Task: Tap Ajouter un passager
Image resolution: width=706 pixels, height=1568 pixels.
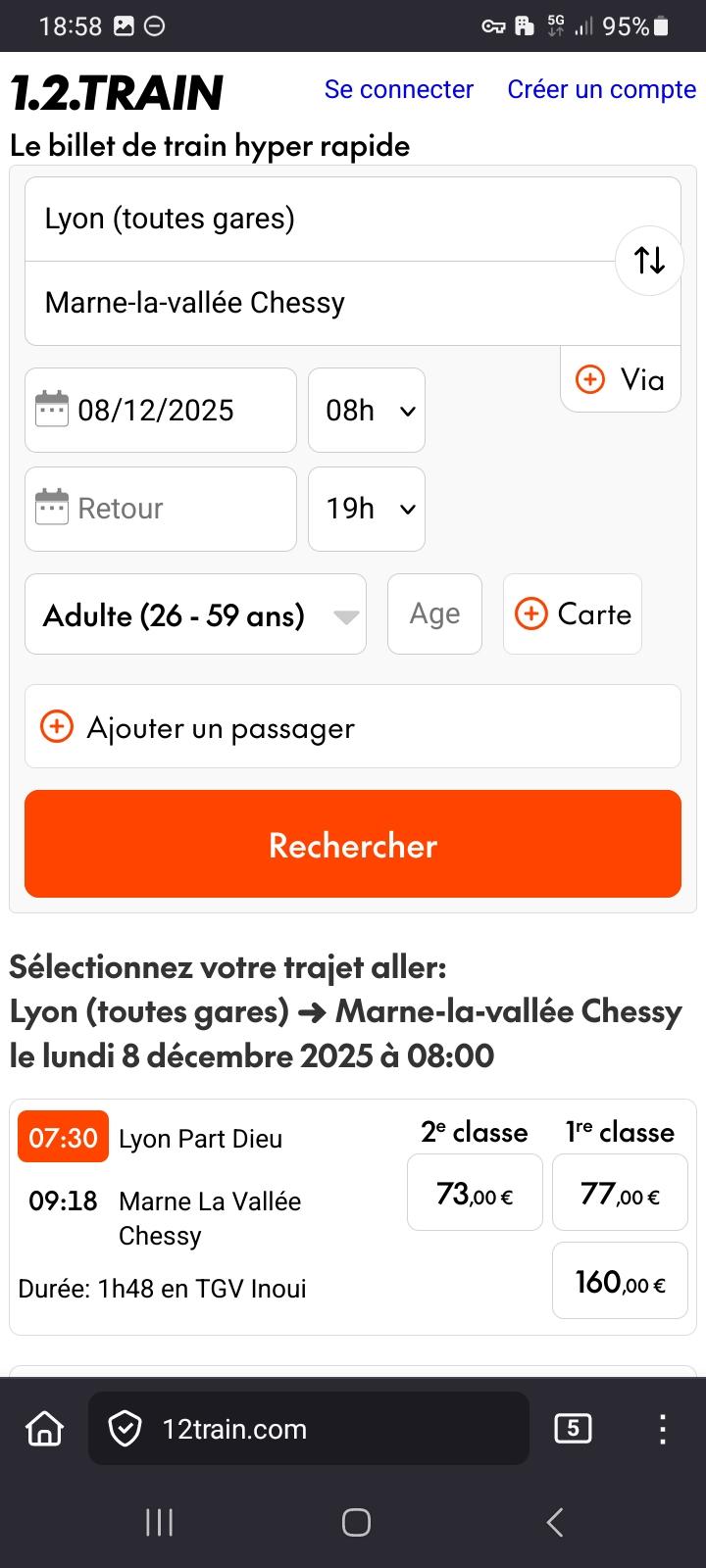Action: tap(353, 727)
